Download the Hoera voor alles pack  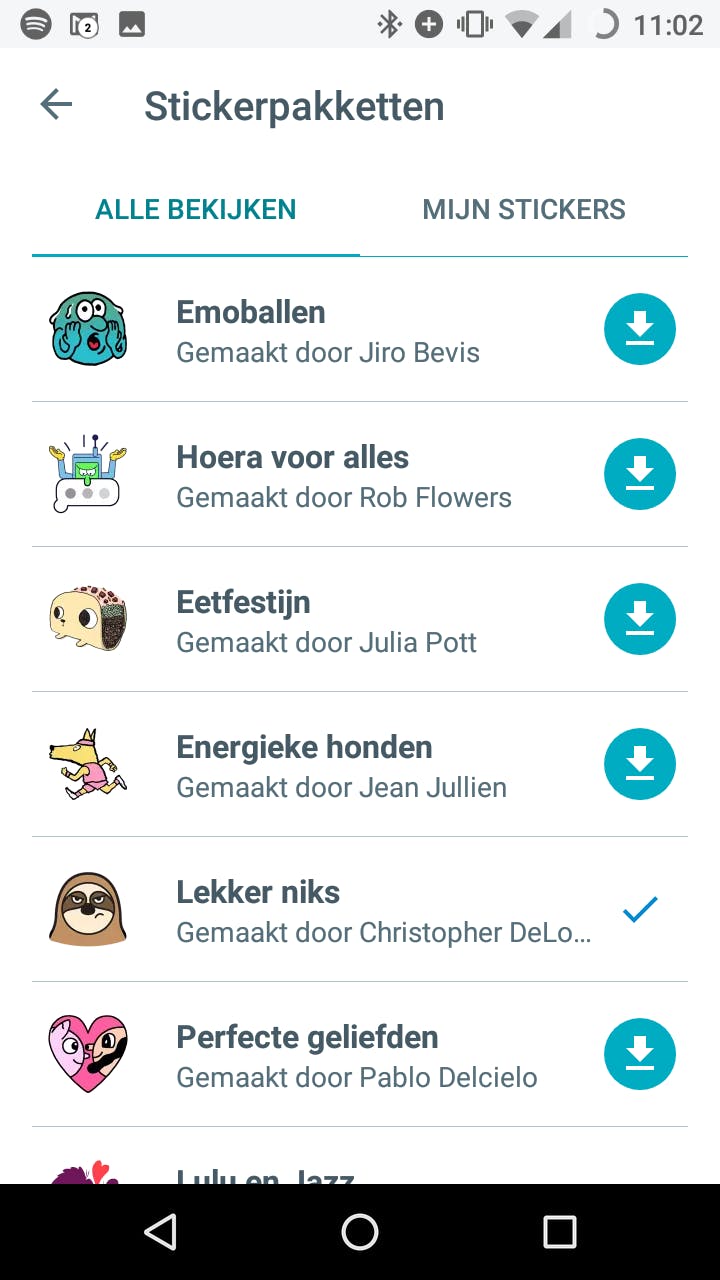tap(640, 474)
